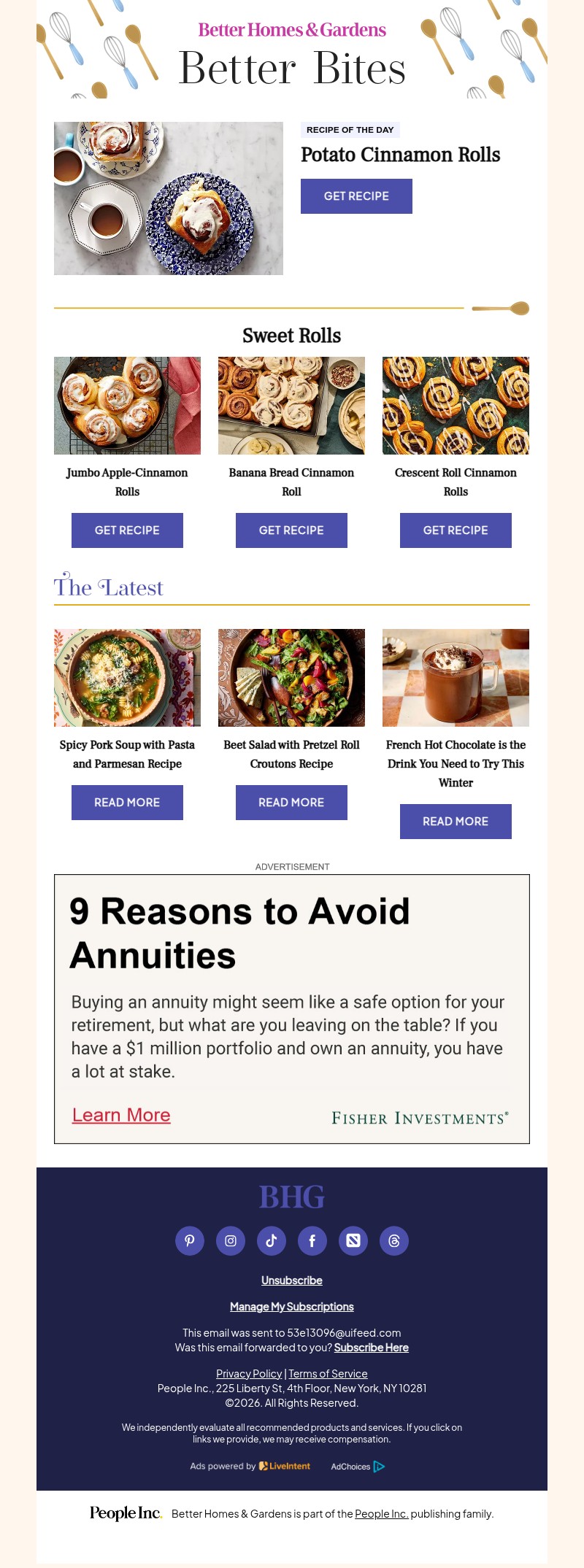Open the Unsubscribe link
The image size is (584, 1568).
[x=291, y=1280]
